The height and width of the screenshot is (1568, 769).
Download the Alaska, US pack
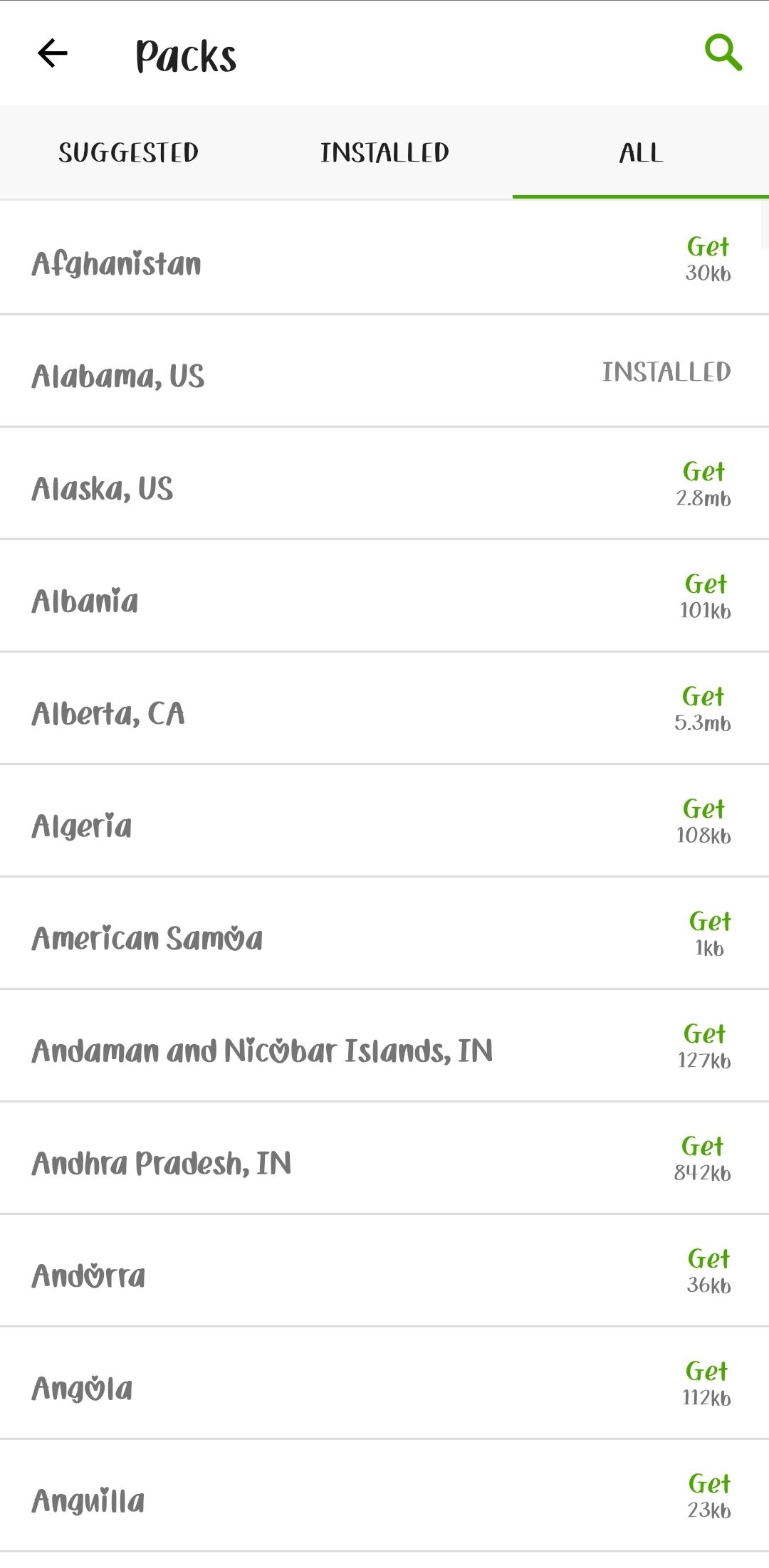703,473
